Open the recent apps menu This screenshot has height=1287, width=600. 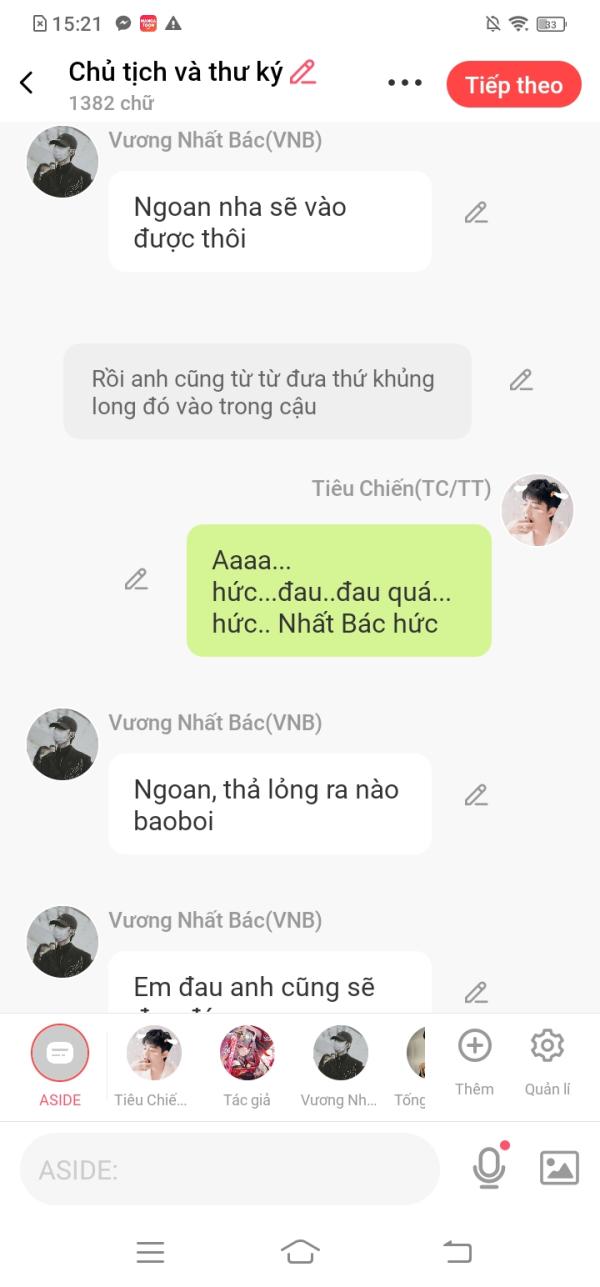pyautogui.click(x=150, y=1251)
